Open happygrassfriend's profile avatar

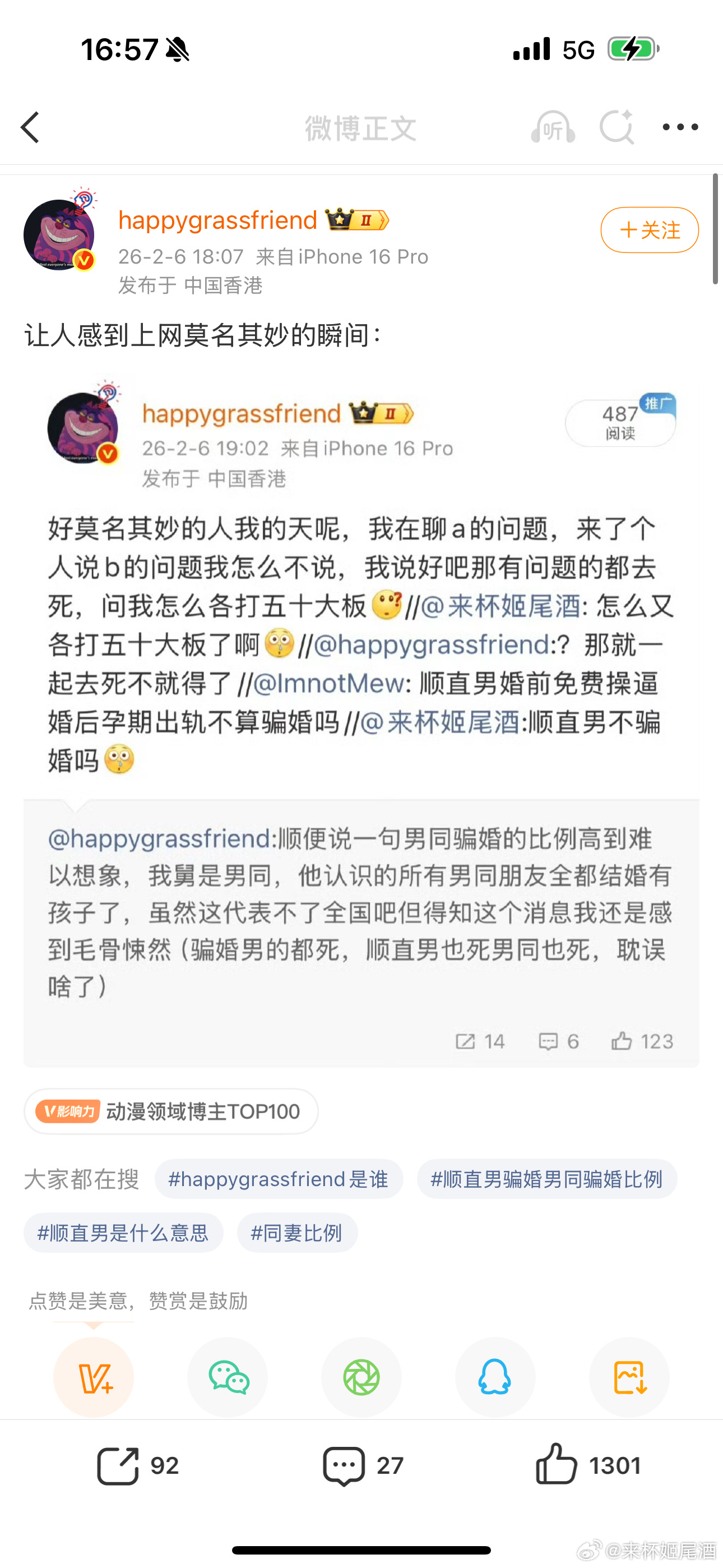point(59,234)
